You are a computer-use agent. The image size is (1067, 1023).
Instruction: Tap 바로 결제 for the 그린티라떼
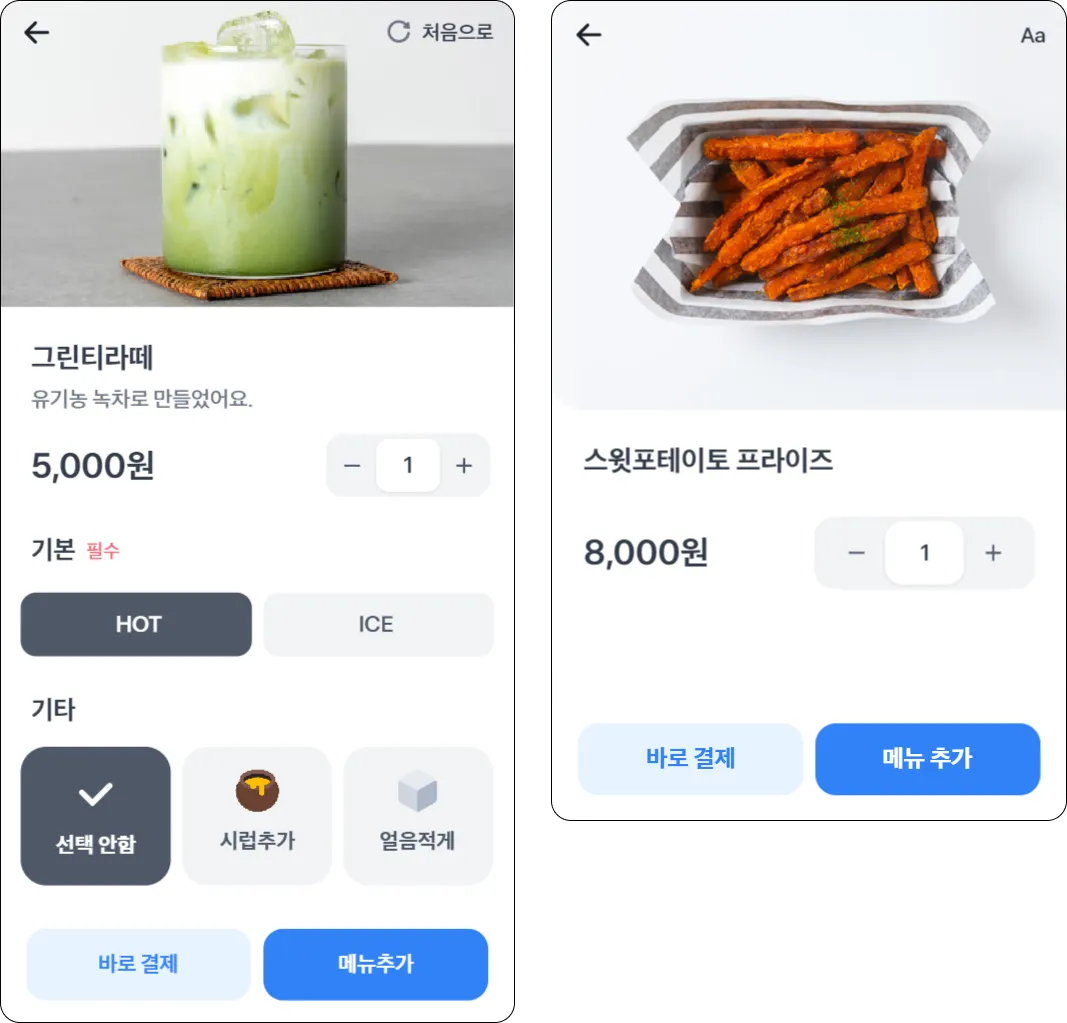138,964
